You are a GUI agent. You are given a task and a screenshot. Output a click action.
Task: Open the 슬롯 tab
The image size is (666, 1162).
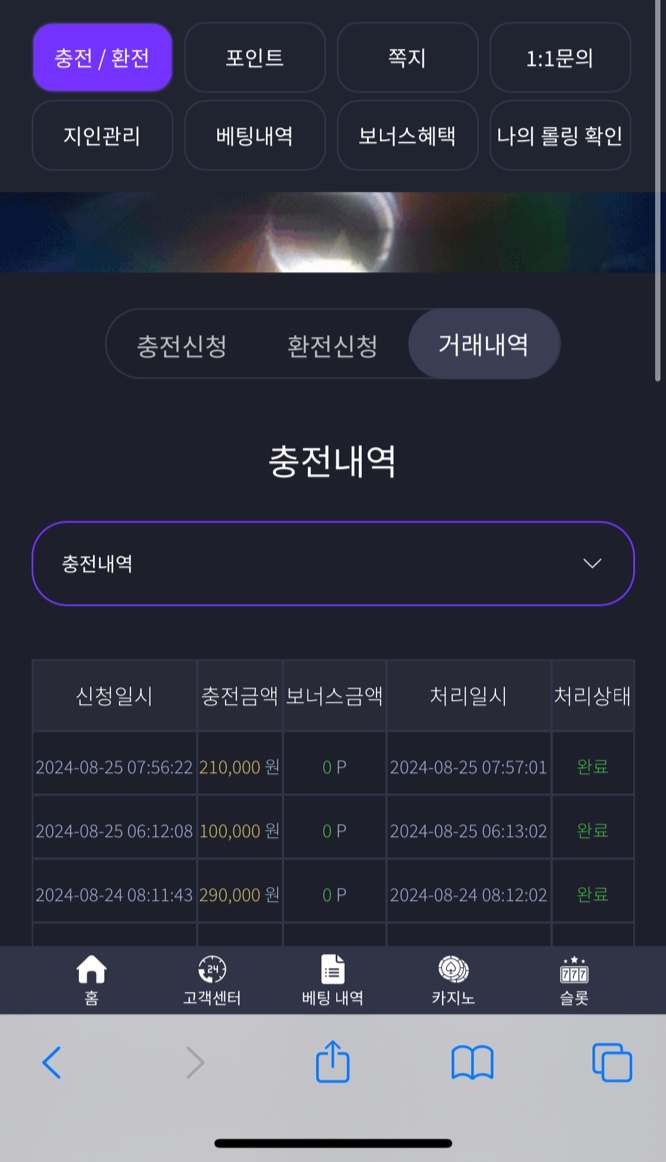point(574,980)
